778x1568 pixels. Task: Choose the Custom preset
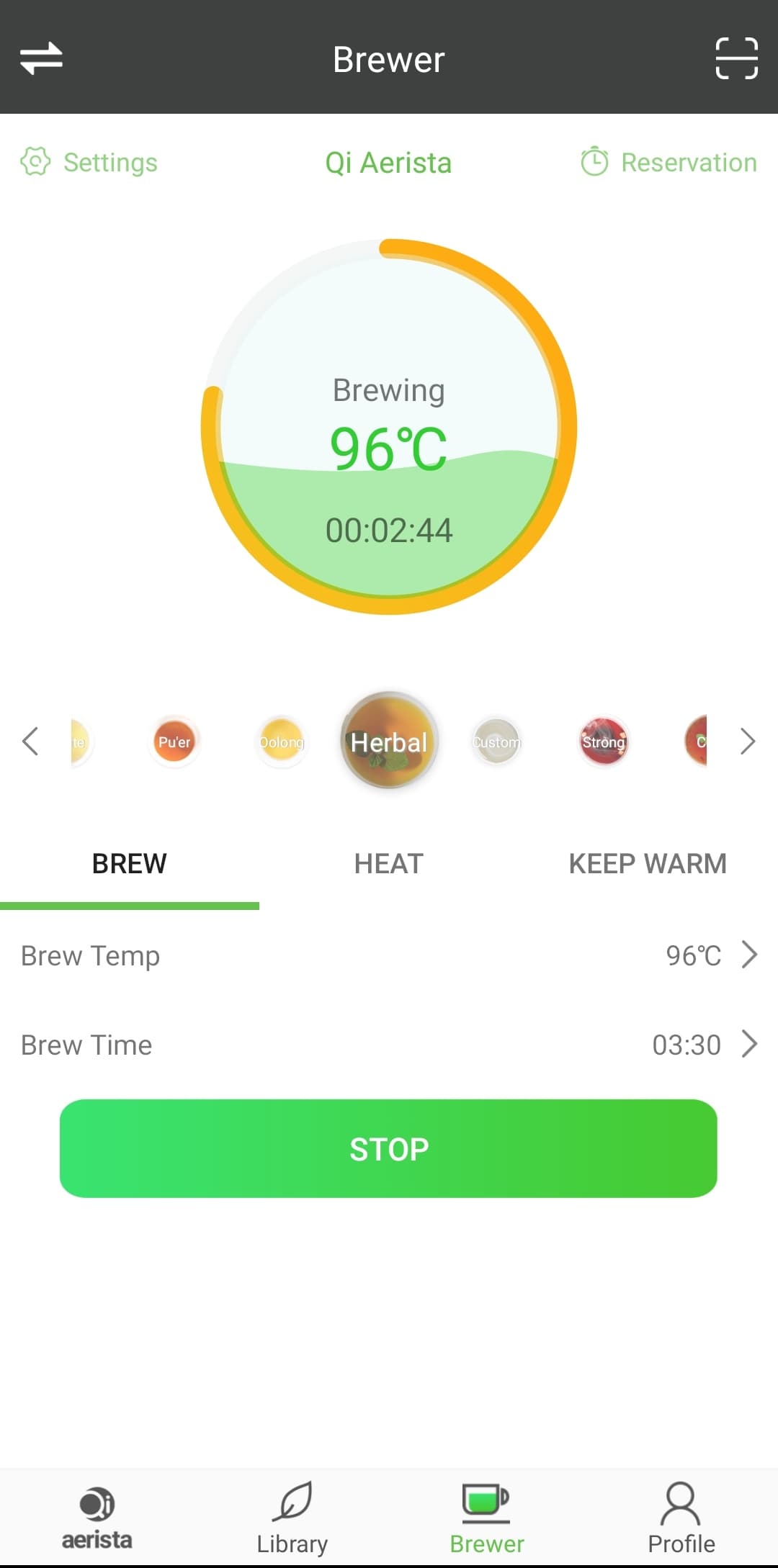tap(496, 742)
